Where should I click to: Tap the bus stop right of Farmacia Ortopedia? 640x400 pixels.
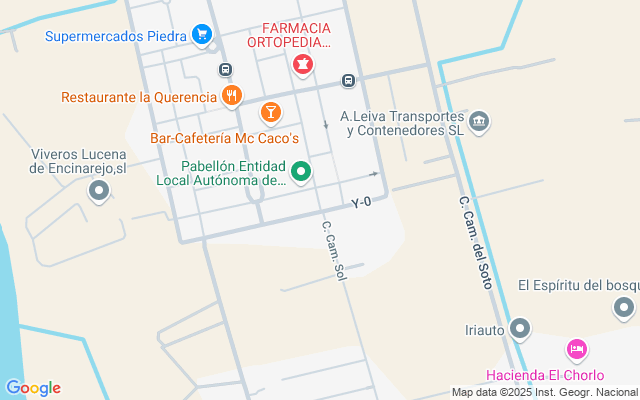[x=347, y=81]
